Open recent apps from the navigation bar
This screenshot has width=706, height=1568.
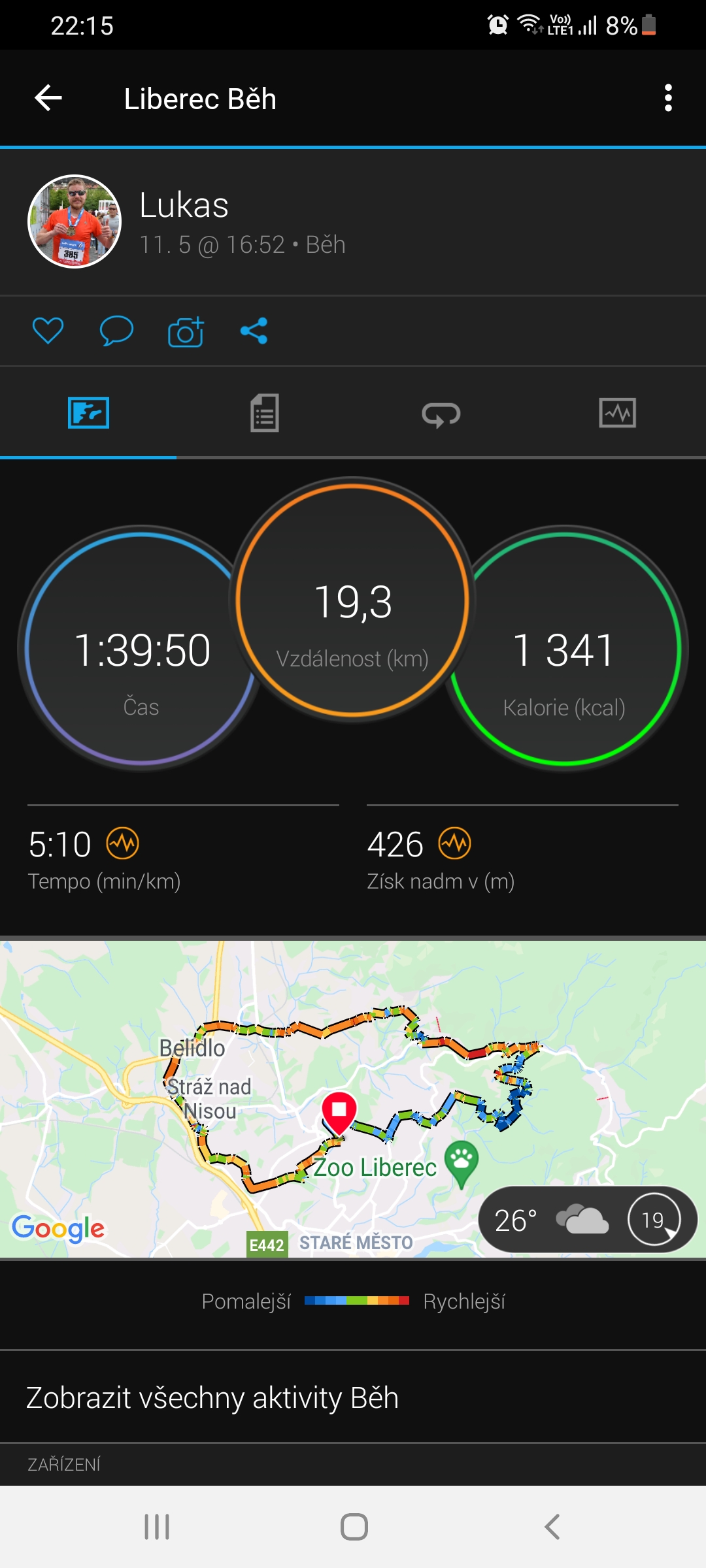[157, 1527]
